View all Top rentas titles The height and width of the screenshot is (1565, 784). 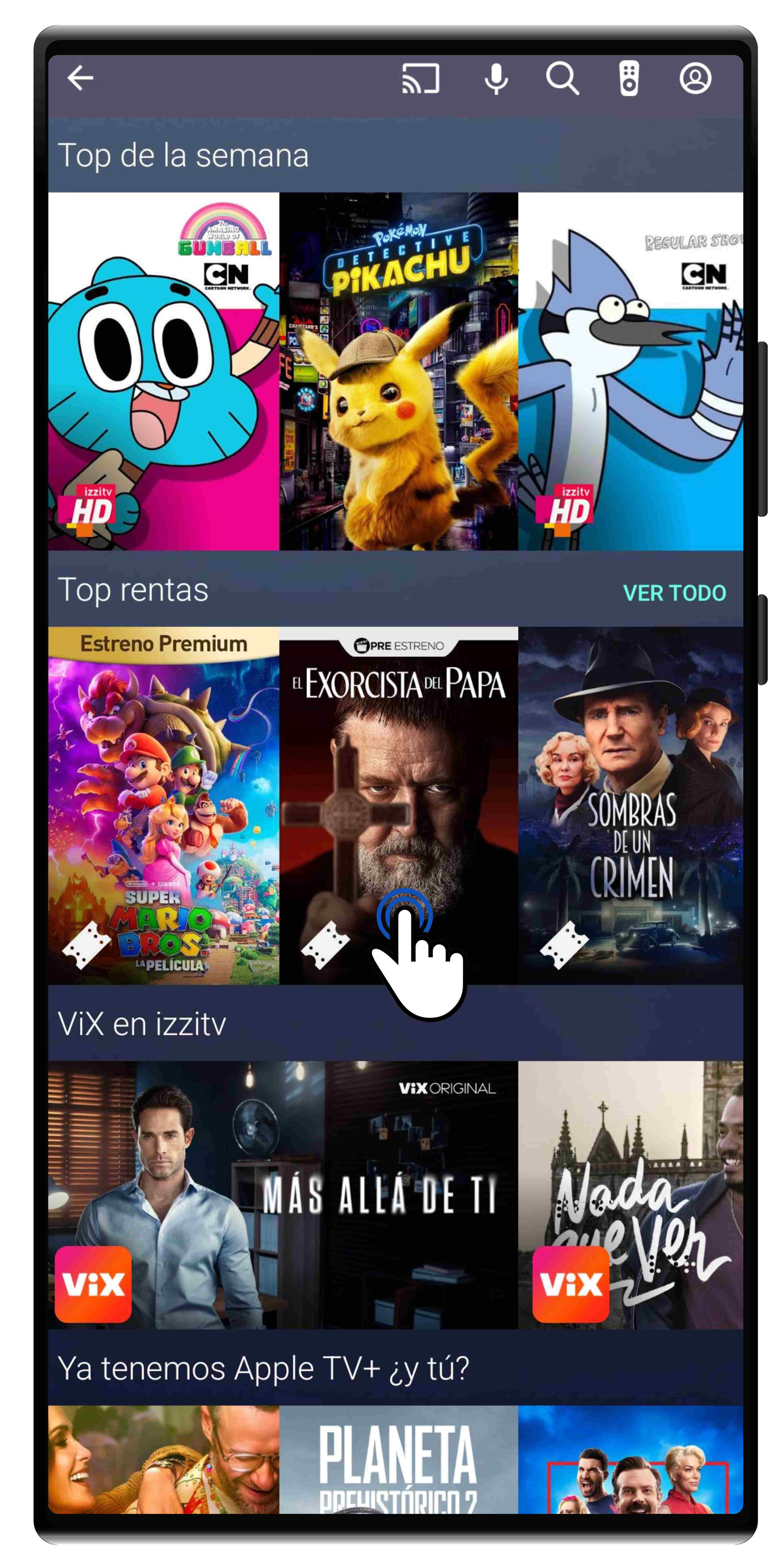tap(674, 593)
